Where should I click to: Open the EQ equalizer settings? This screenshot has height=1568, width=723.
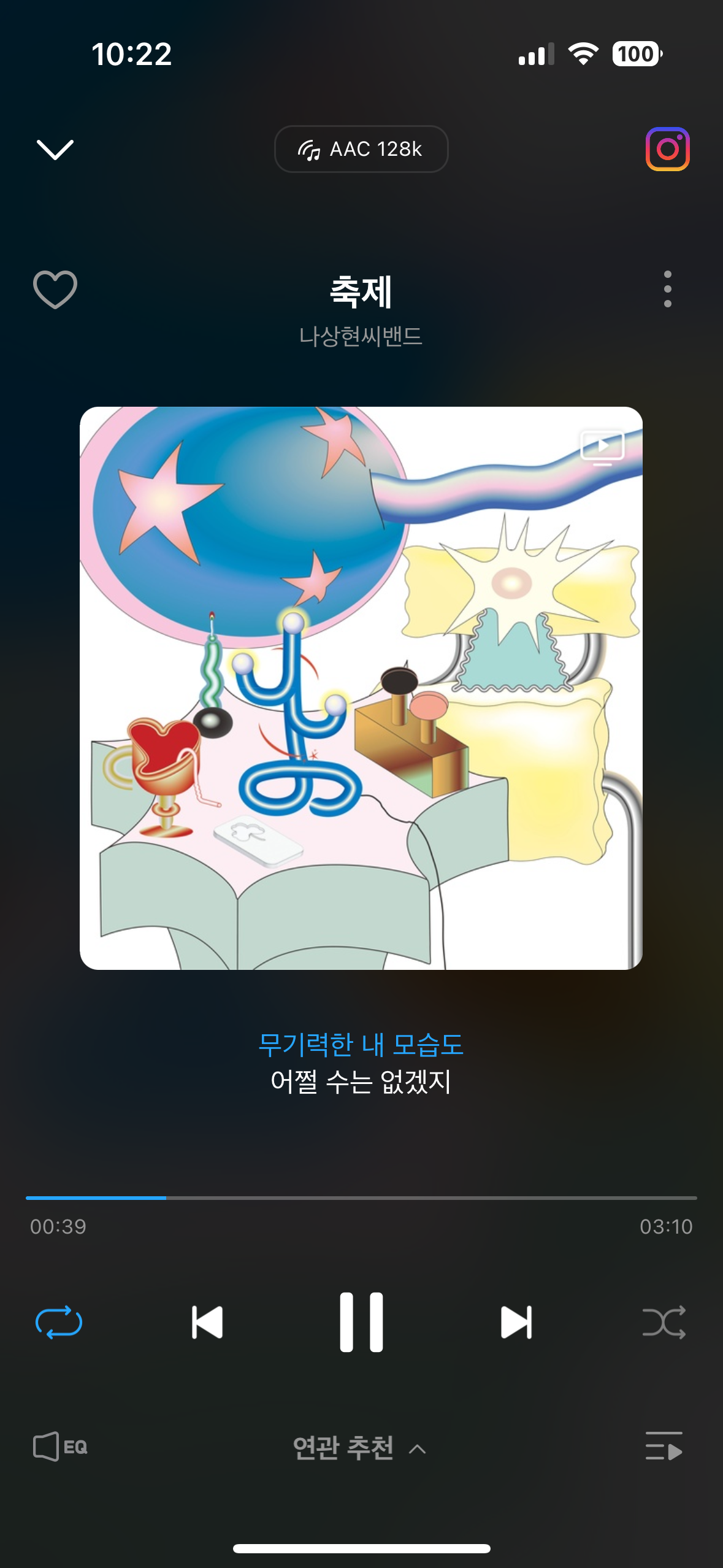point(60,1447)
